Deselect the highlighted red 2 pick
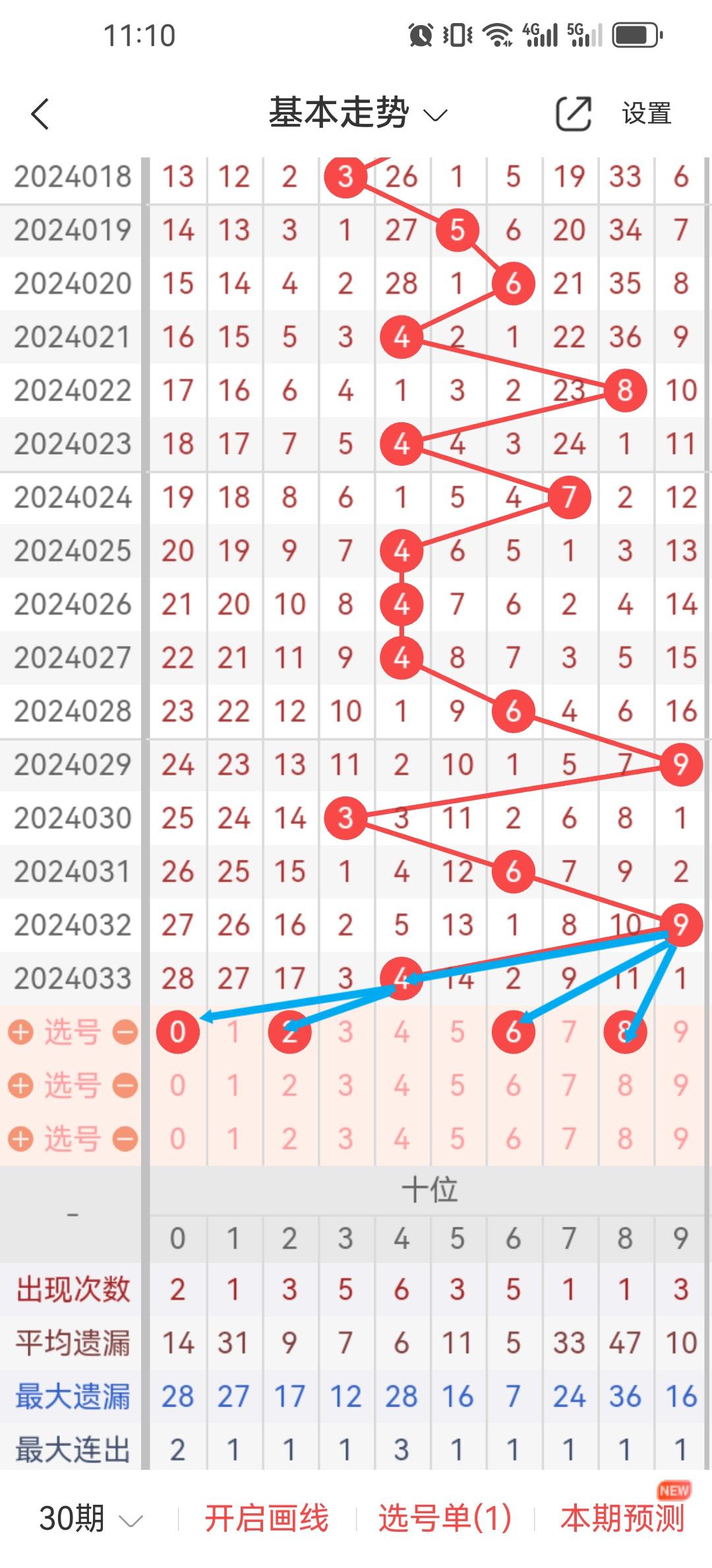The image size is (712, 1568). point(289,1032)
